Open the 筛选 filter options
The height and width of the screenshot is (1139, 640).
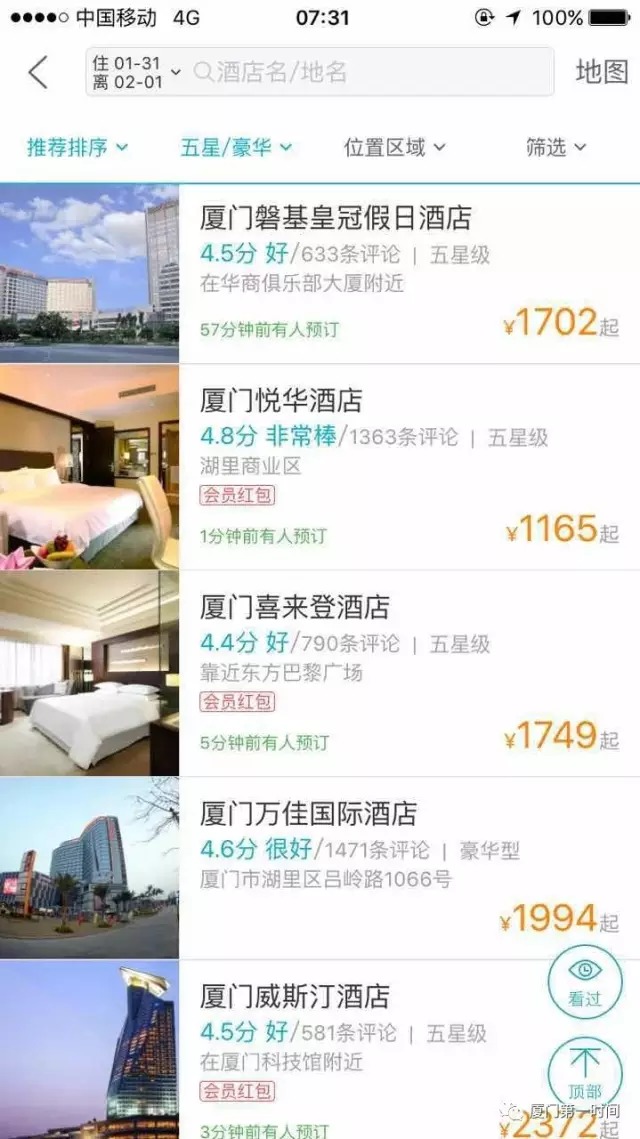coord(555,148)
